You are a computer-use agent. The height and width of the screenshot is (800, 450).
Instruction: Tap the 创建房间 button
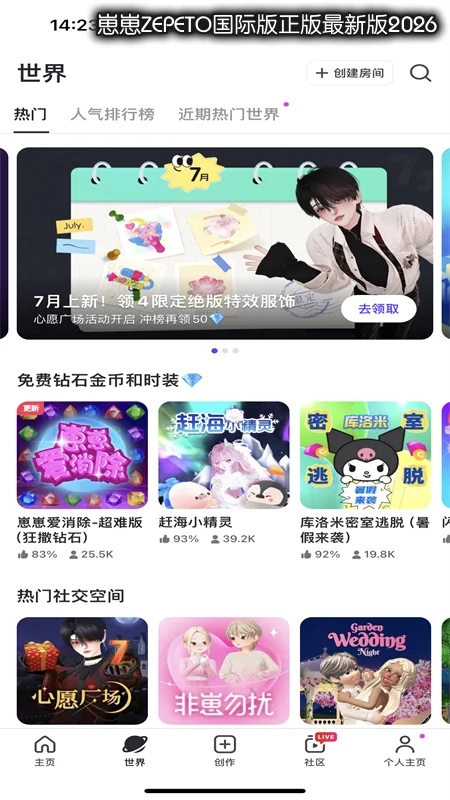[x=349, y=73]
